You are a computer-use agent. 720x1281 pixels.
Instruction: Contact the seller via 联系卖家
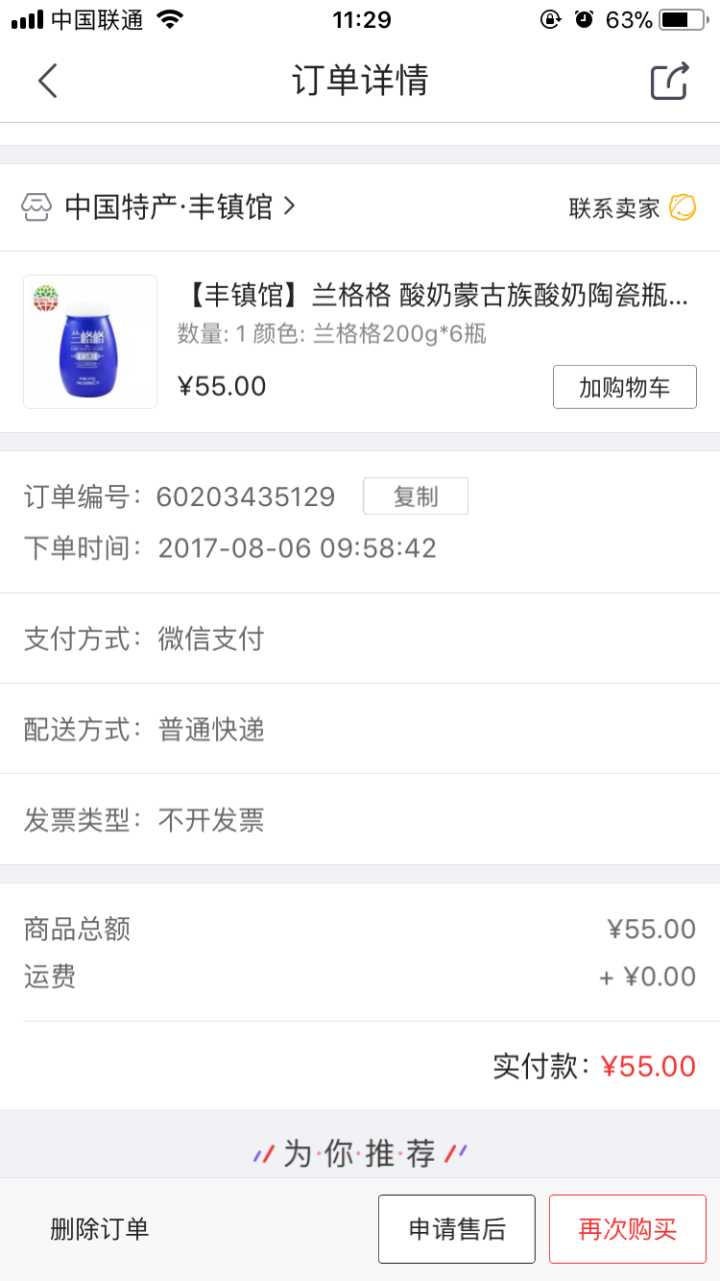point(632,207)
